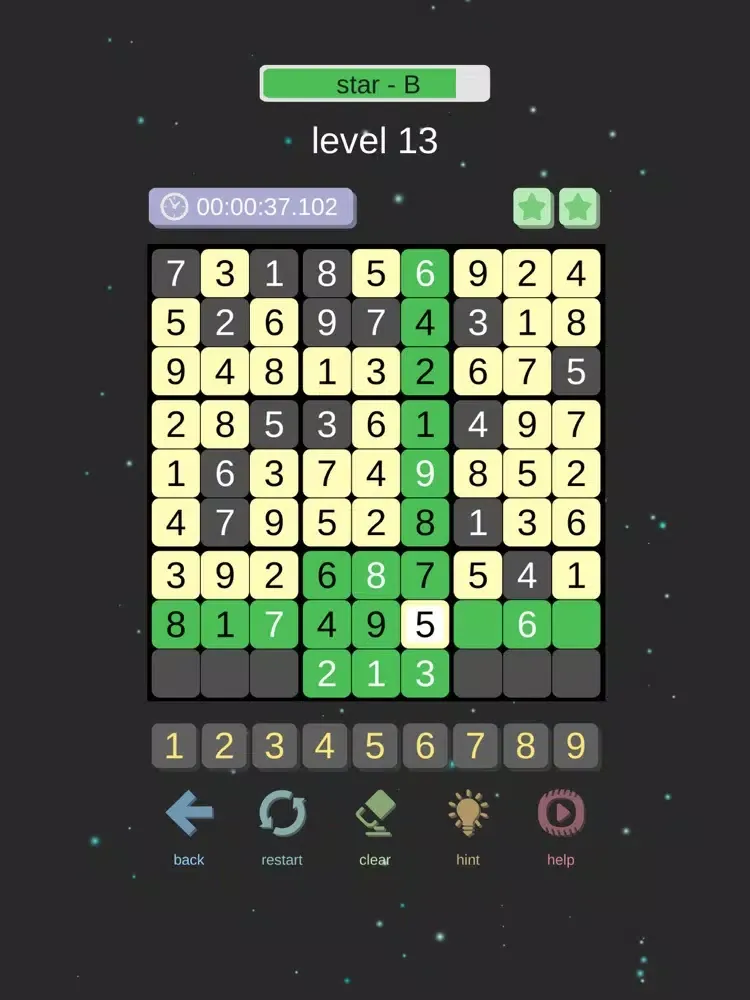Select number 9 from the number pad
The height and width of the screenshot is (1000, 750).
(576, 745)
